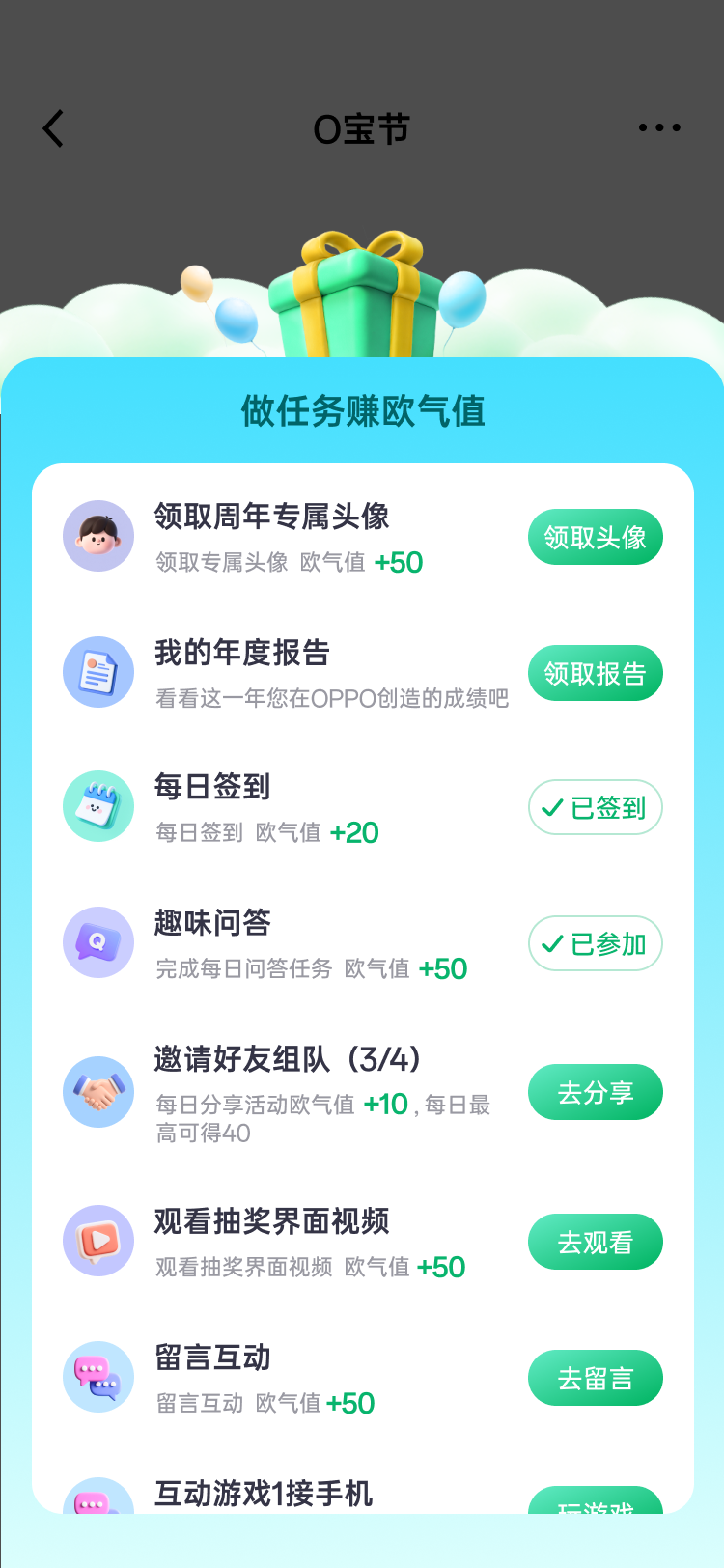Open the three-dot overflow menu
Viewport: 724px width, 1568px height.
point(659,127)
